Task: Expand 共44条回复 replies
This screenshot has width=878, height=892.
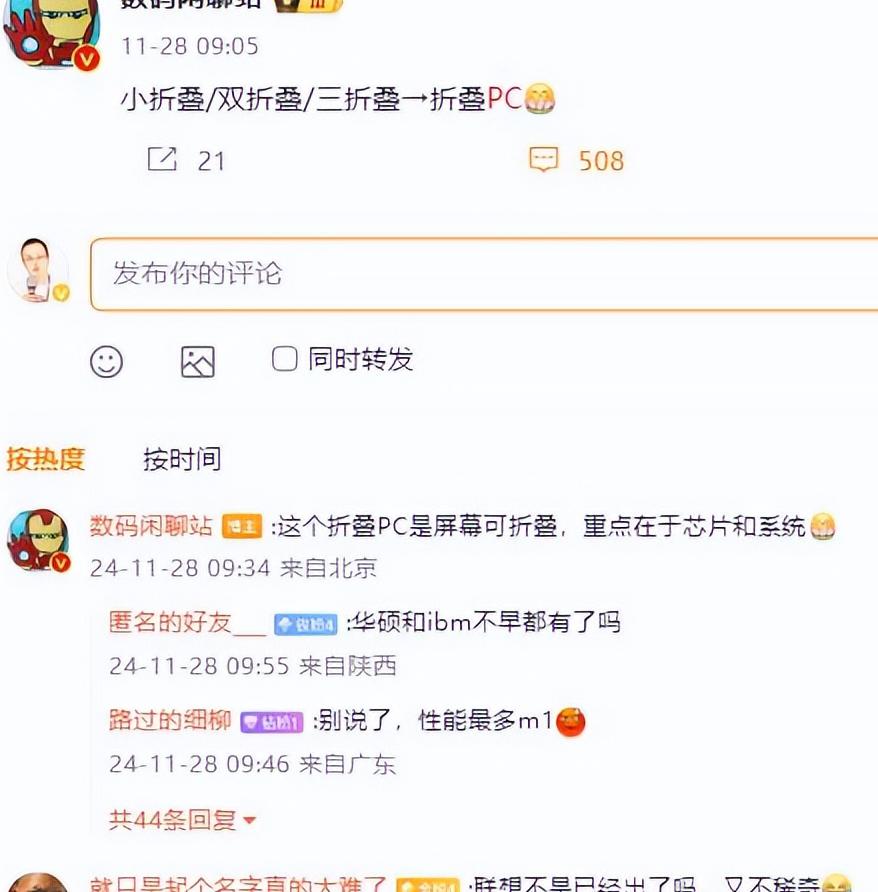Action: pyautogui.click(x=182, y=820)
